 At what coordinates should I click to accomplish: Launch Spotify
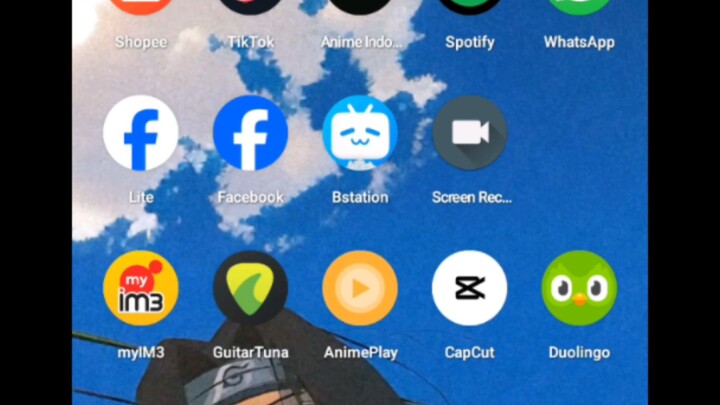pos(469,8)
